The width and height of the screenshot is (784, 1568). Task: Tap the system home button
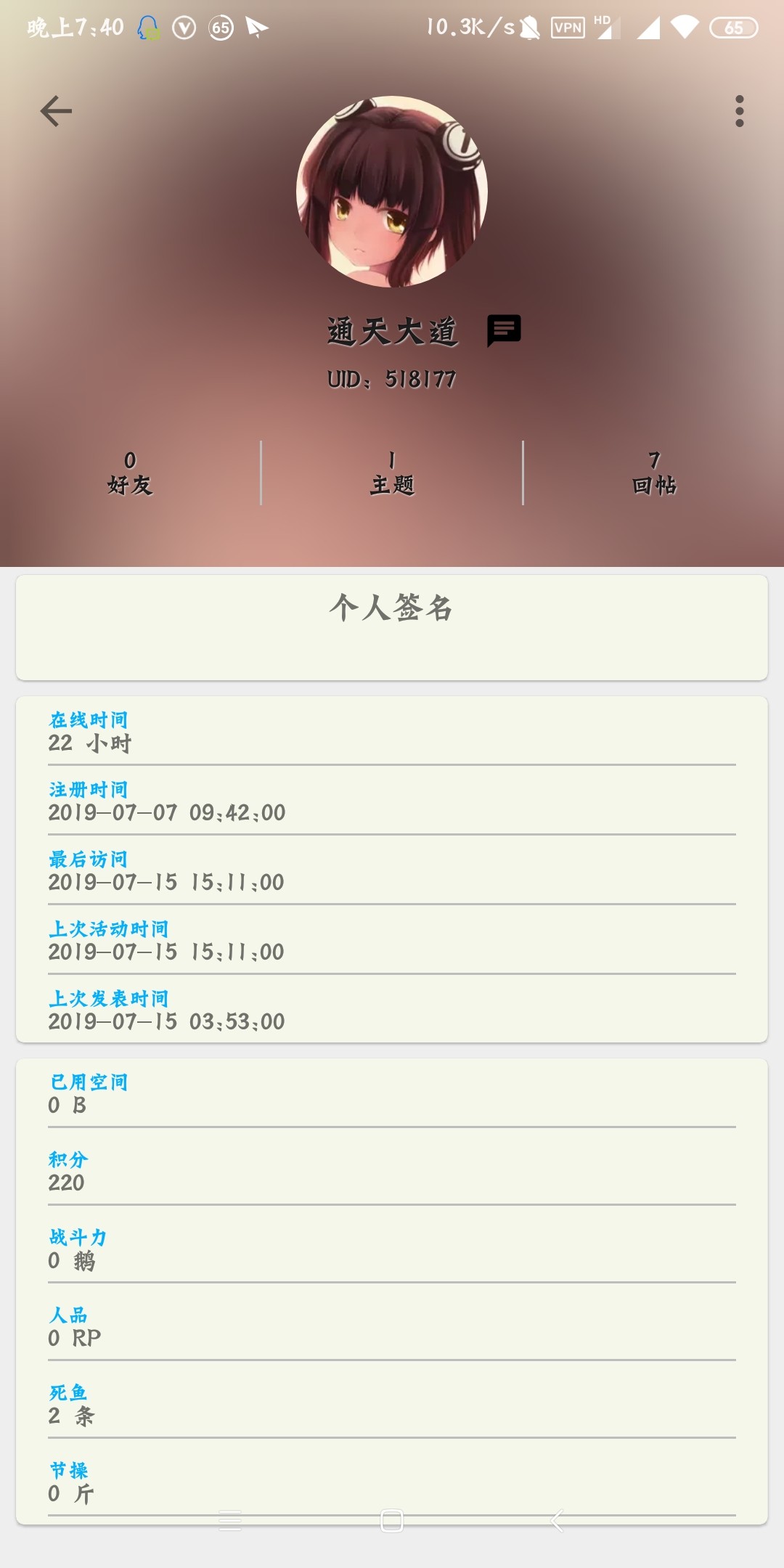(392, 1520)
